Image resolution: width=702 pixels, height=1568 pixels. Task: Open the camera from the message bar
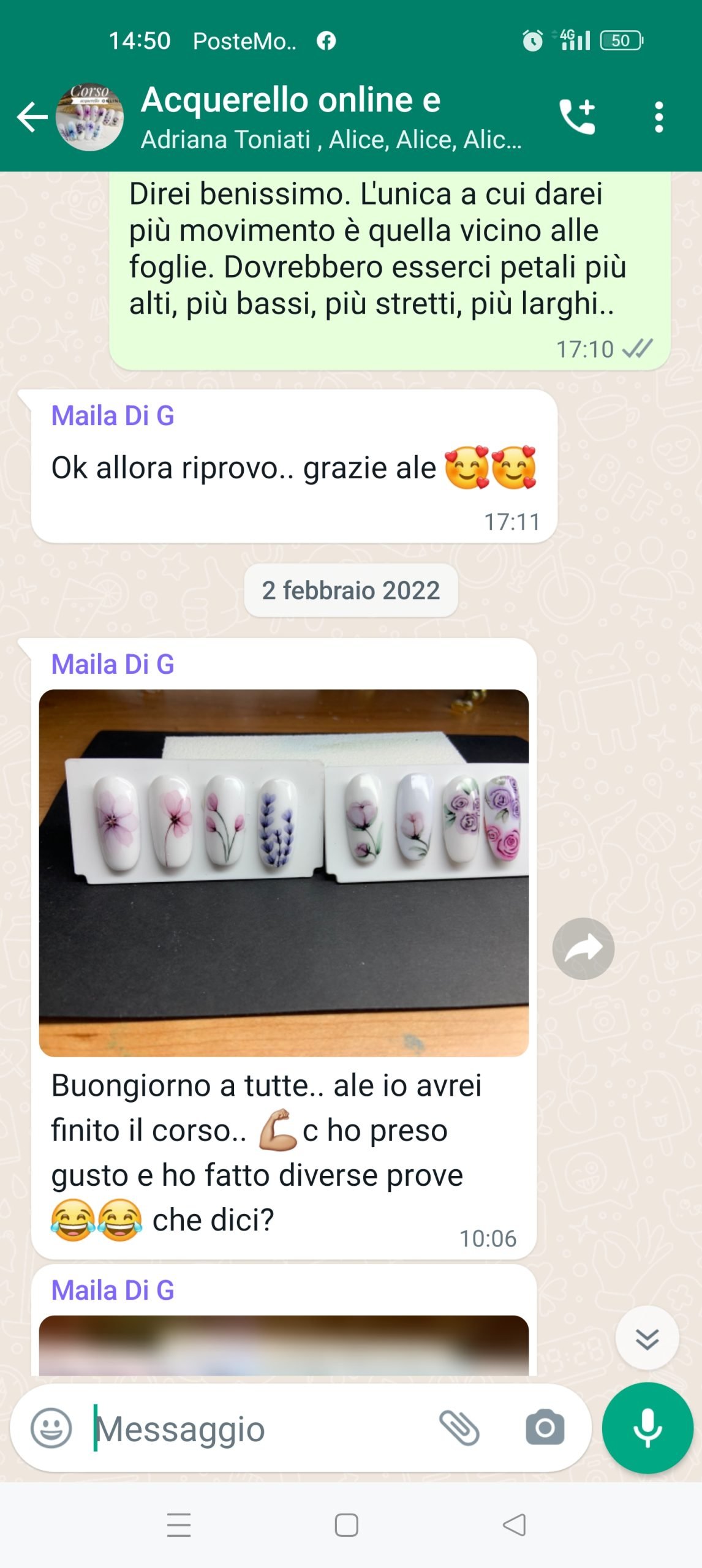[545, 1428]
